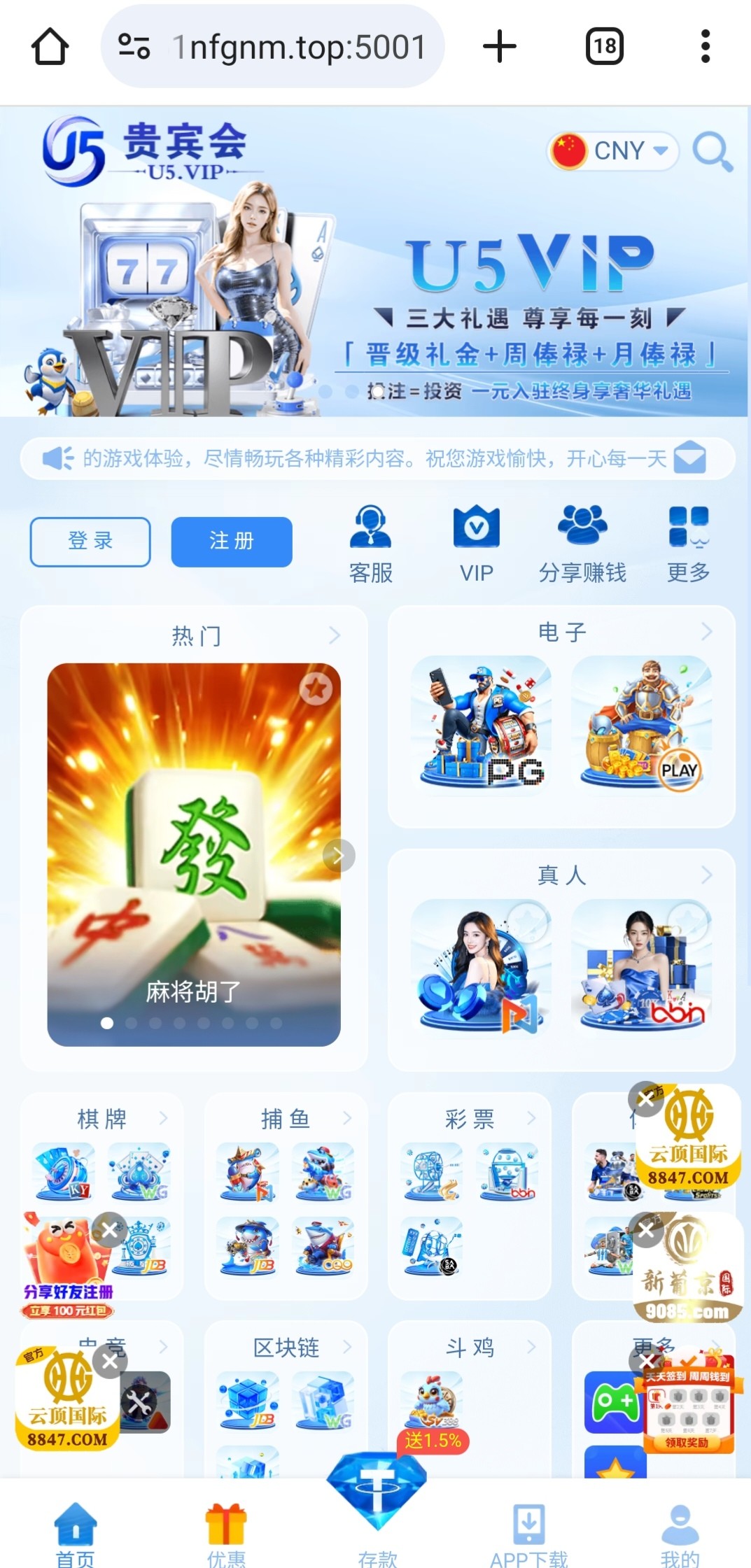The height and width of the screenshot is (1568, 751).
Task: Tap the 注册 register button
Action: (232, 541)
